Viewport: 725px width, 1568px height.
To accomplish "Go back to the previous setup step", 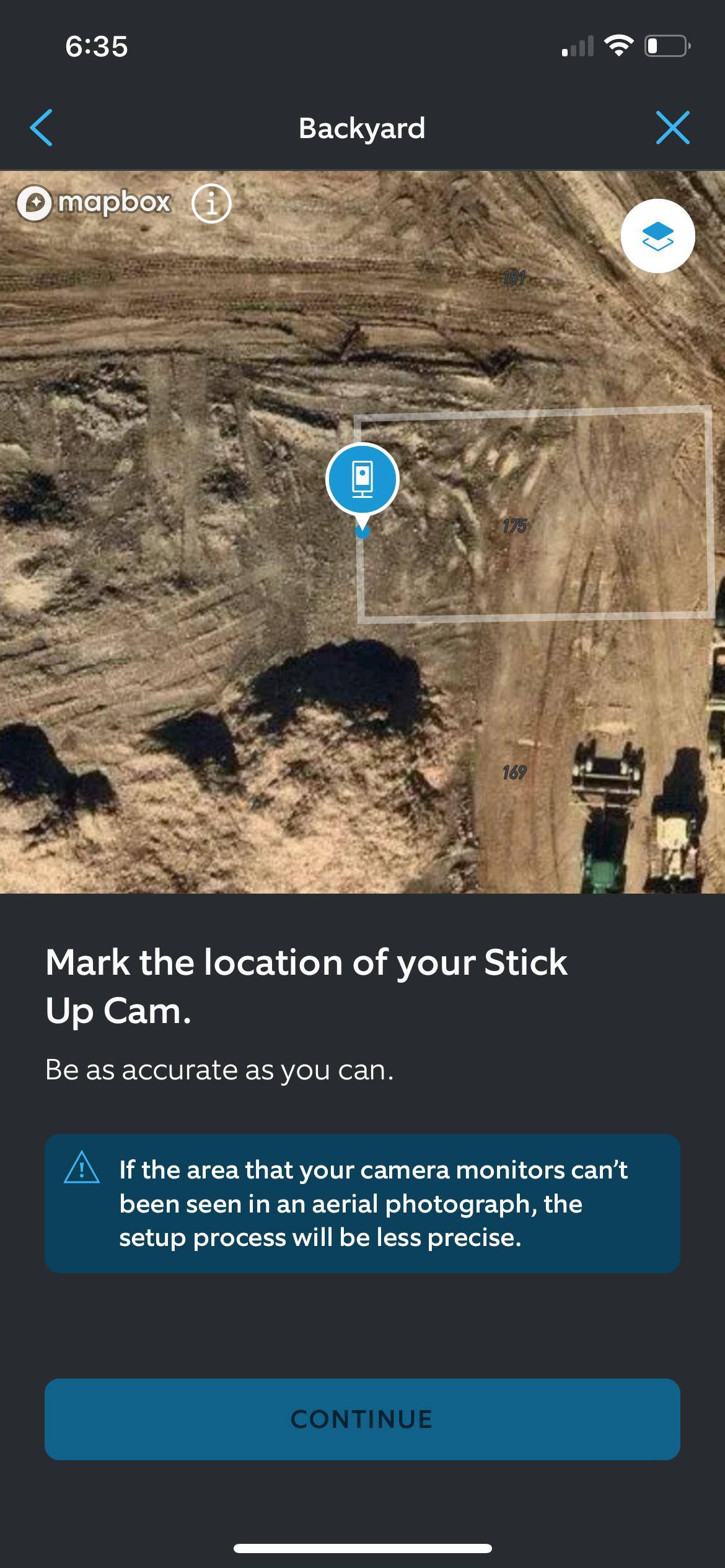I will [x=42, y=128].
